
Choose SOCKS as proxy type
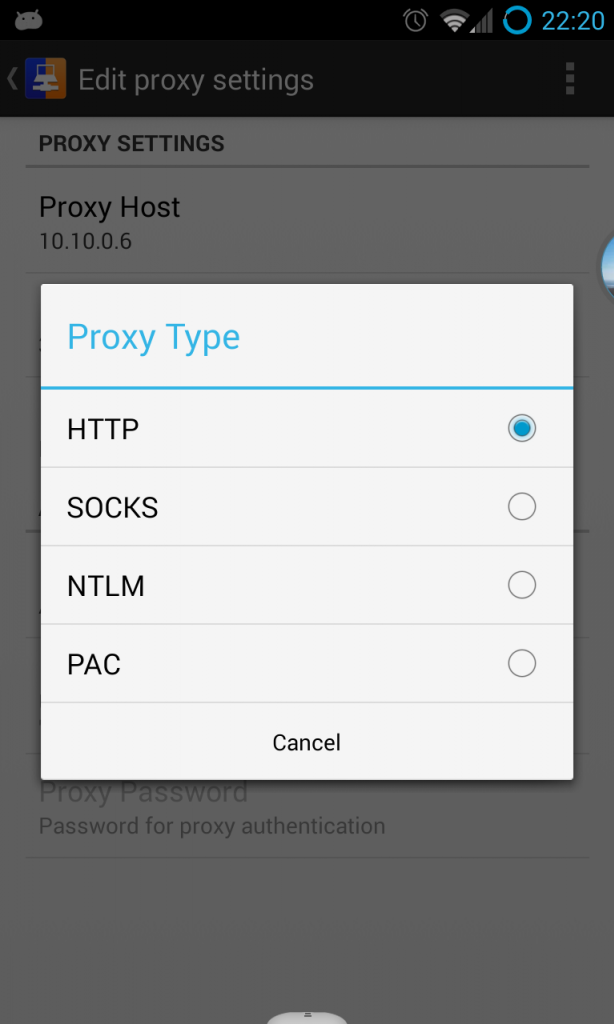307,507
